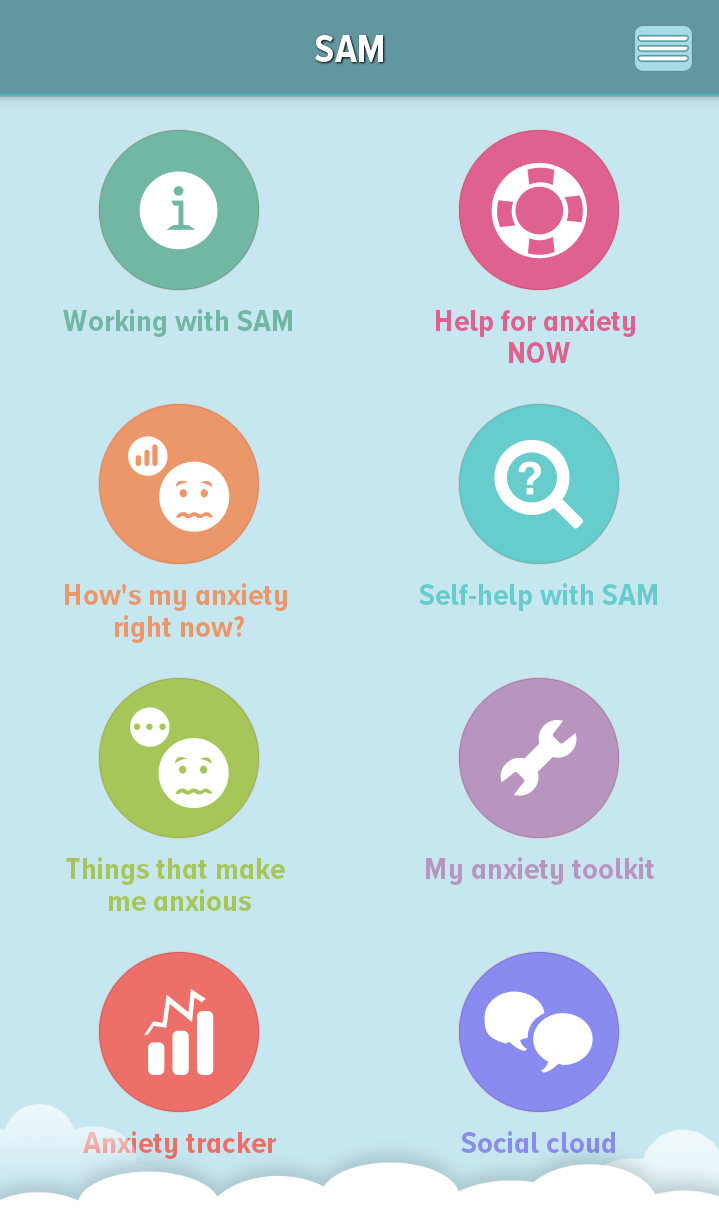Open Things that make me anxious
Image resolution: width=719 pixels, height=1219 pixels.
click(179, 758)
